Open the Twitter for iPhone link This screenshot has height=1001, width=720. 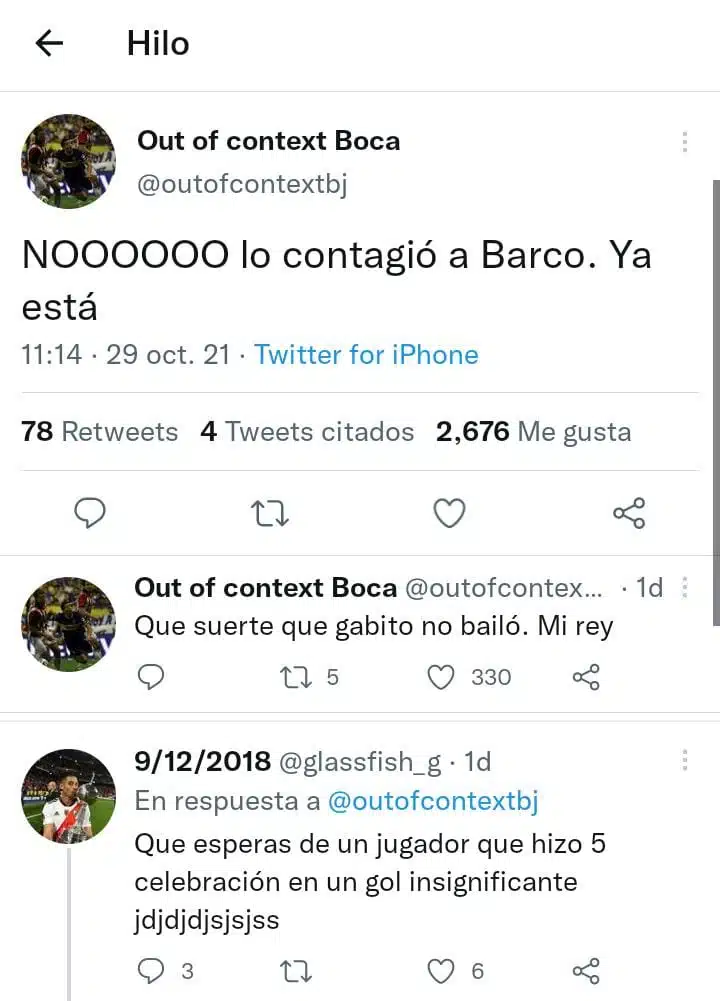click(366, 355)
